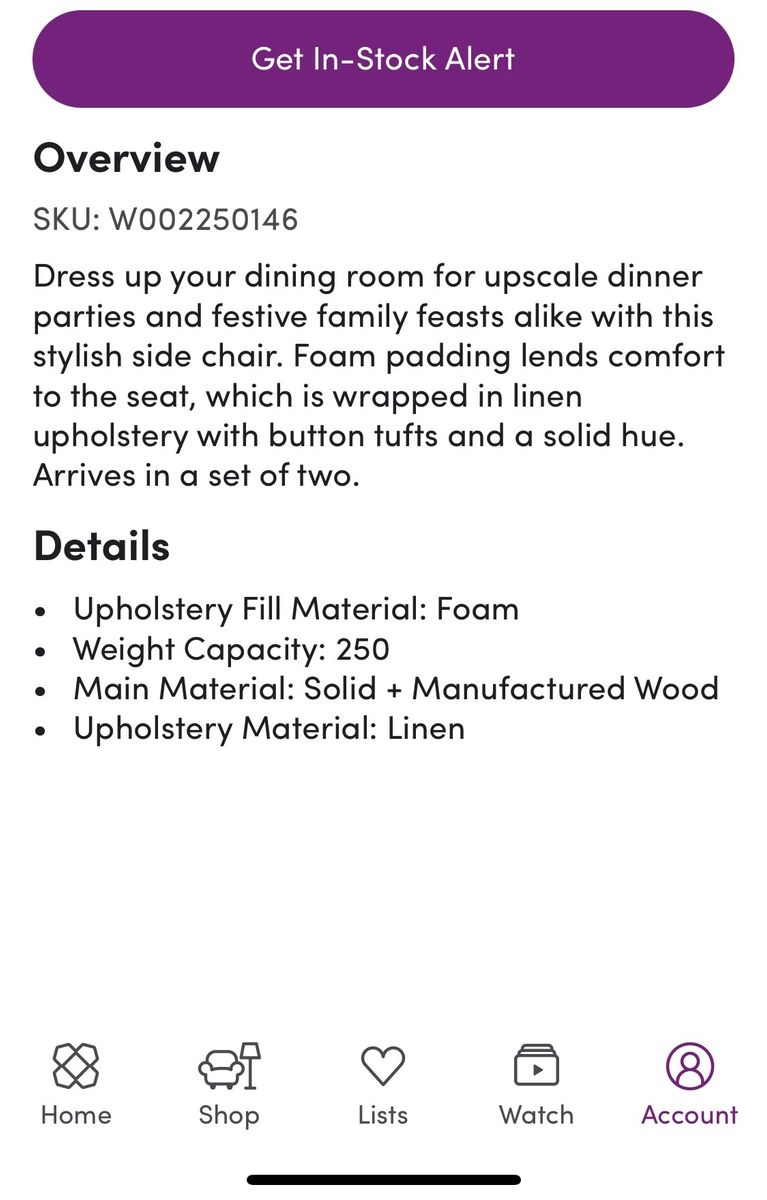Open the Account tab
The height and width of the screenshot is (1200, 767).
coord(689,1084)
